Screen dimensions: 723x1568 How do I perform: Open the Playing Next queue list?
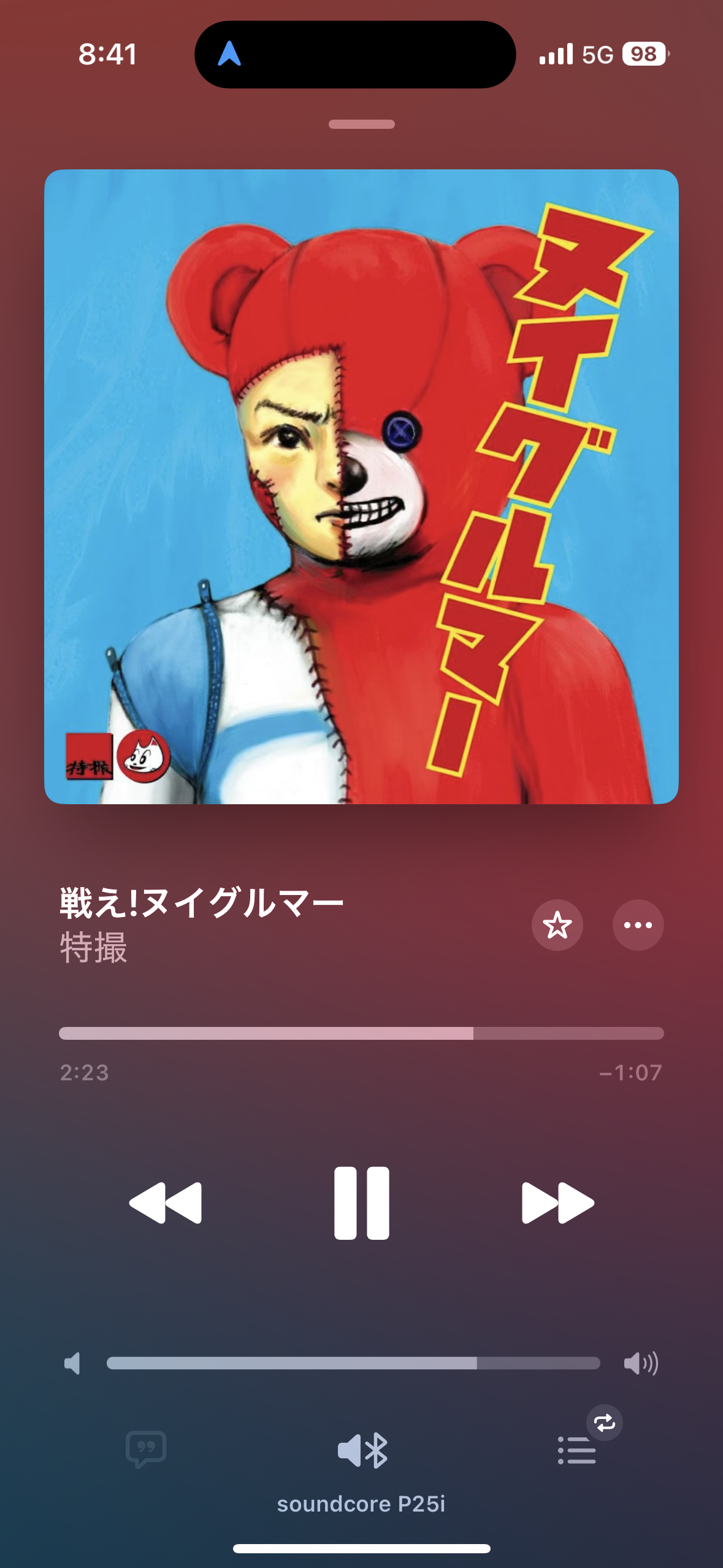point(576,1450)
